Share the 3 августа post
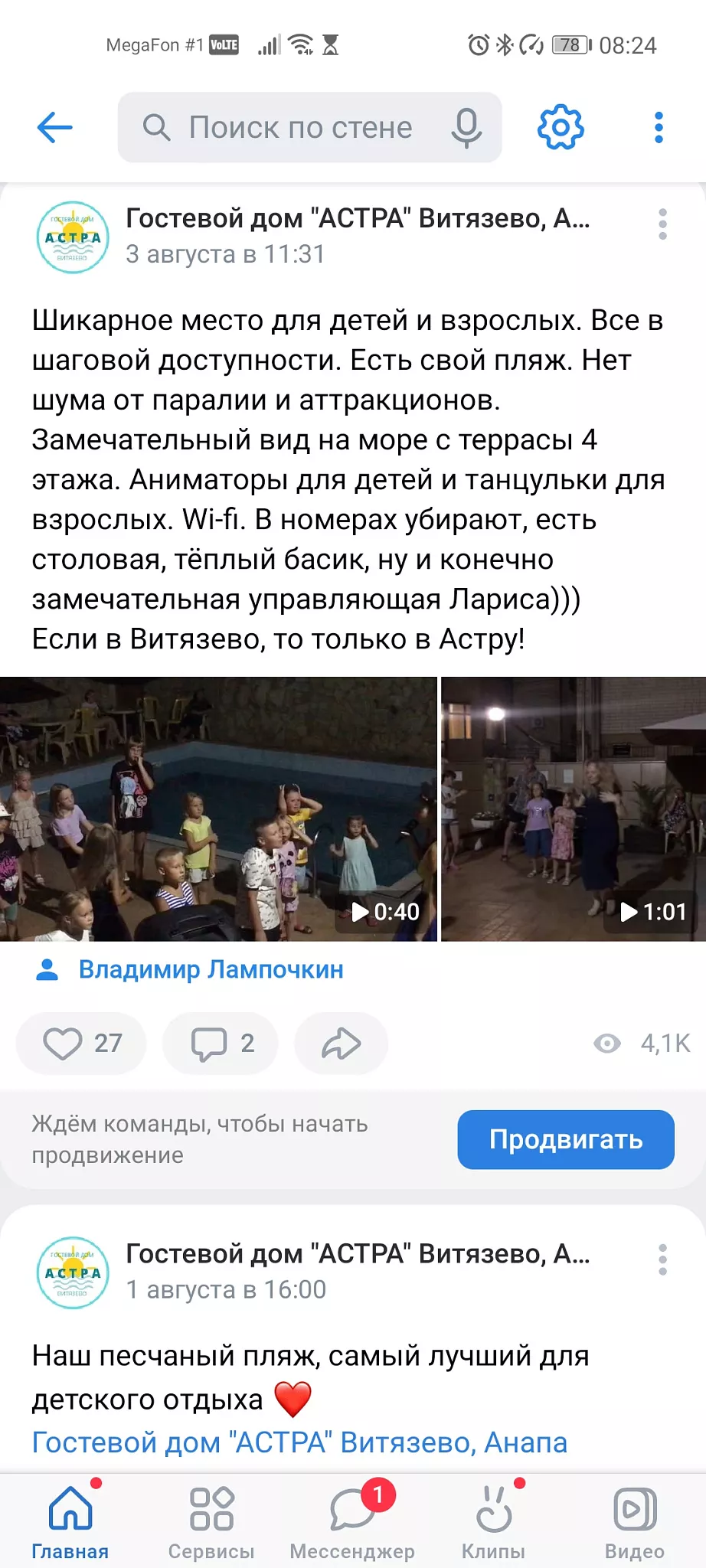Screen dimensions: 706x1568 341,1043
